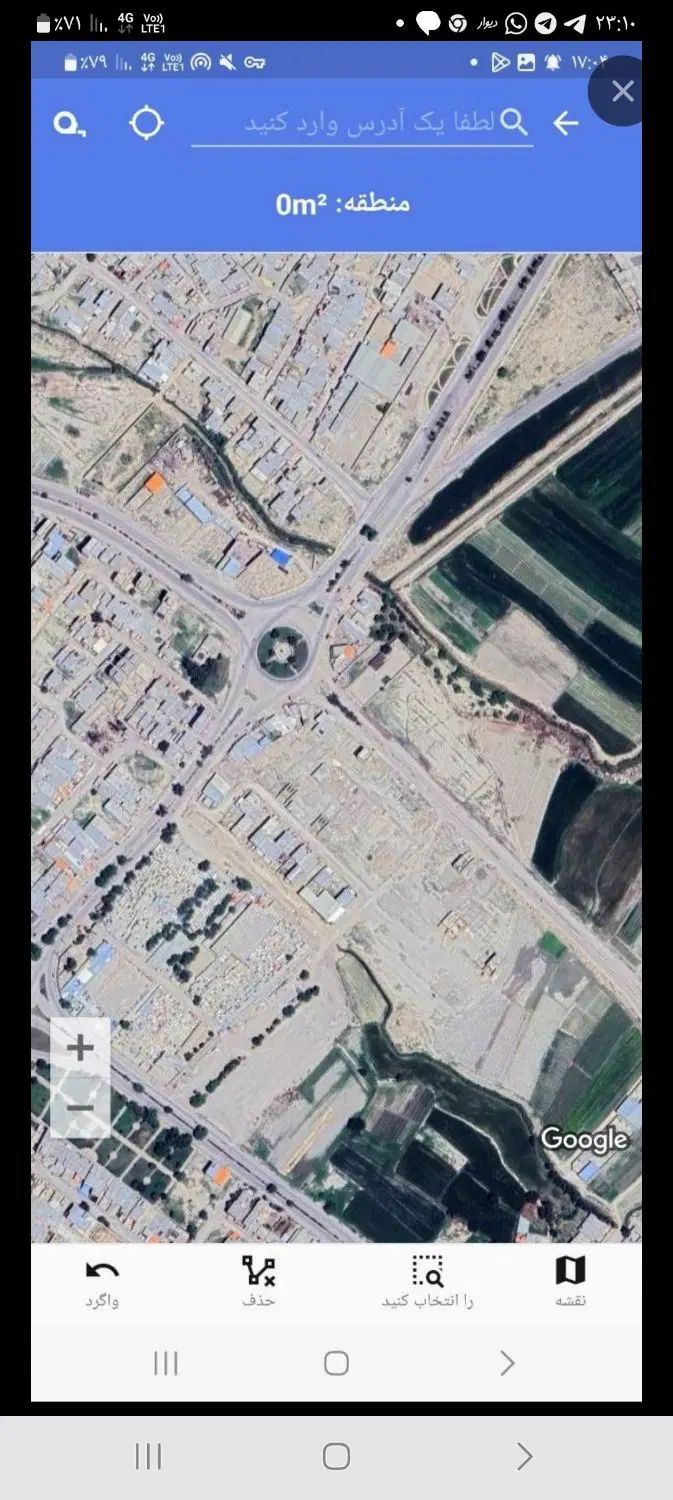Switch map type via نقشه
This screenshot has height=1500, width=673.
pyautogui.click(x=570, y=1282)
